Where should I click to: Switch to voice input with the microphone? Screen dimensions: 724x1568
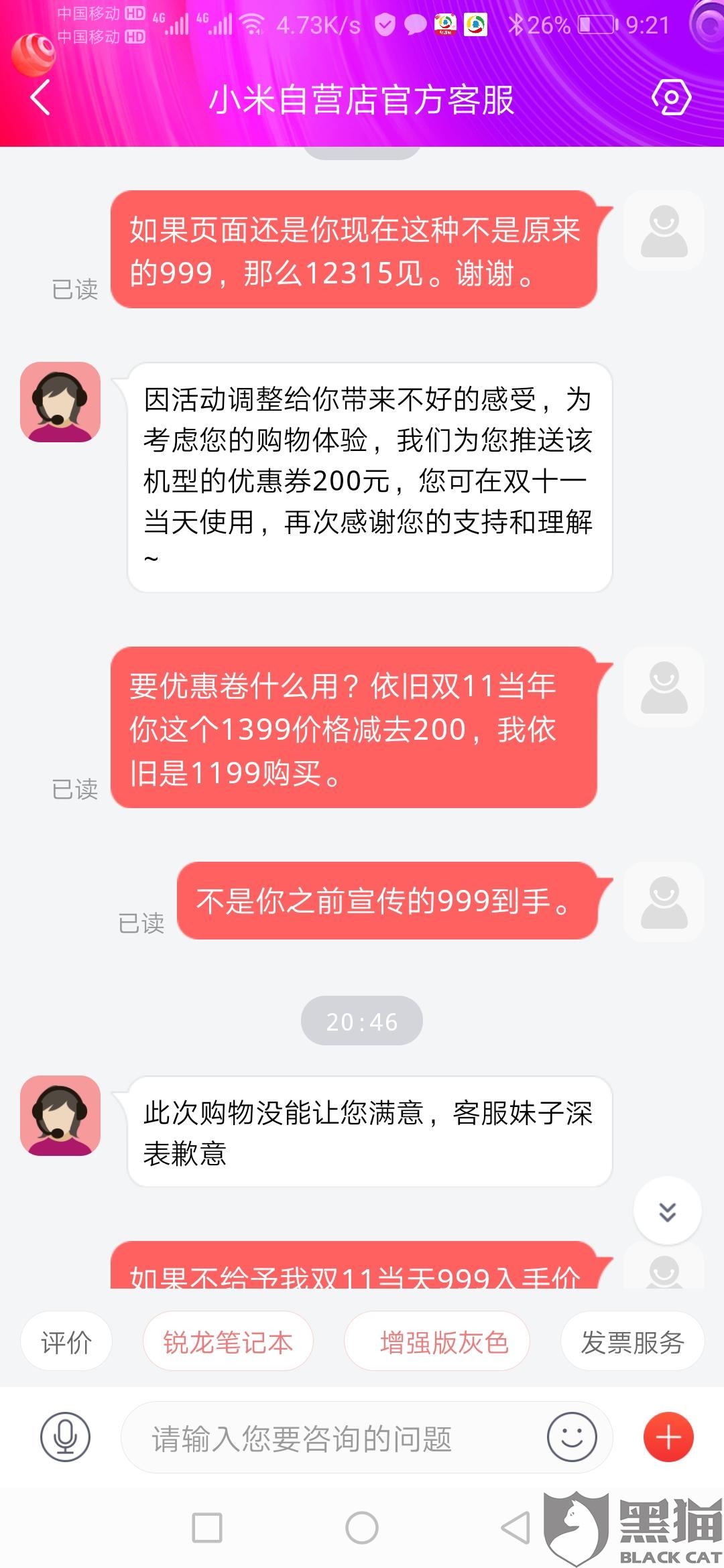65,1437
